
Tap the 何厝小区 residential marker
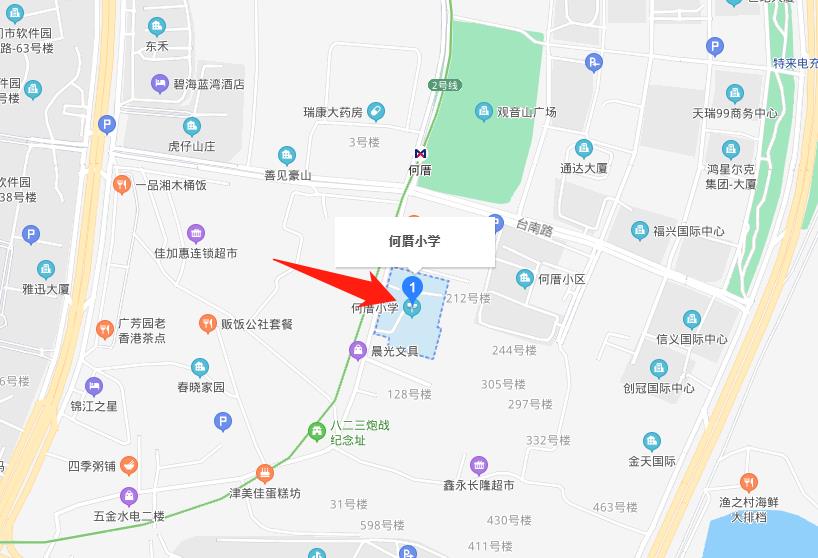524,279
